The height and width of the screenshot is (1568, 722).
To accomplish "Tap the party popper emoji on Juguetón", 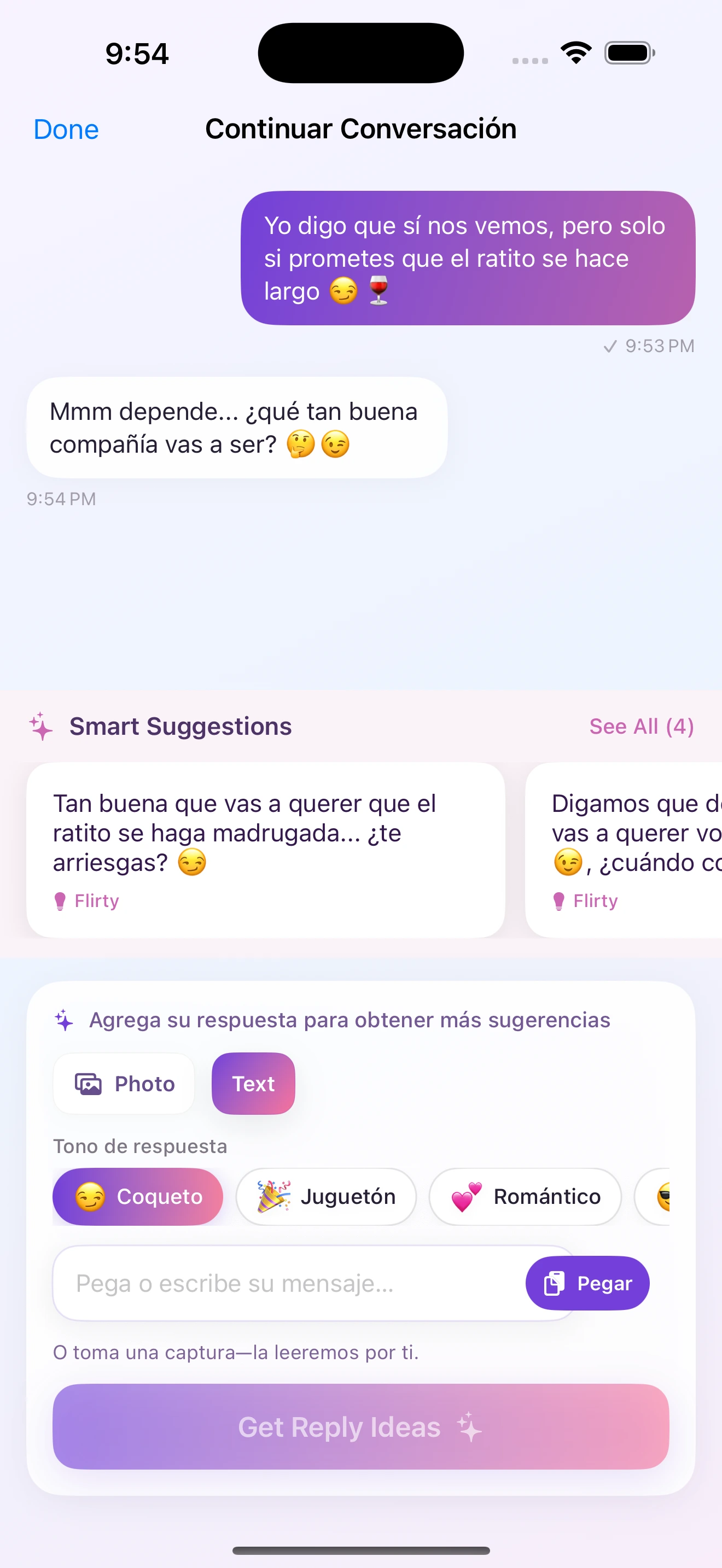I will point(273,1196).
